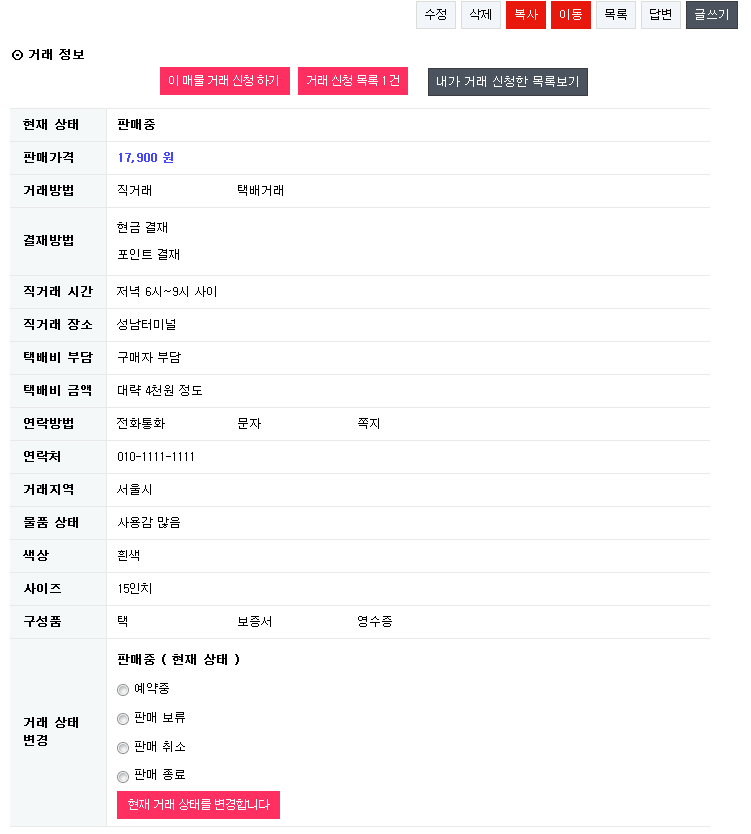The height and width of the screenshot is (834, 751).
Task: Open 내가 거래 신청한 목록보기
Action: [x=508, y=82]
